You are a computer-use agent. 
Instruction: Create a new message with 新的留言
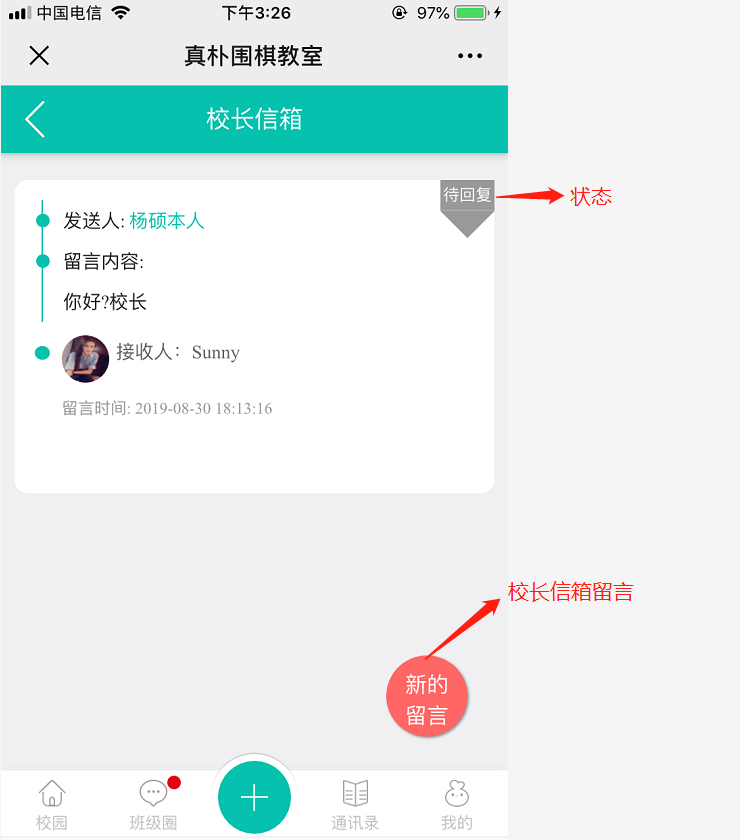(x=427, y=699)
